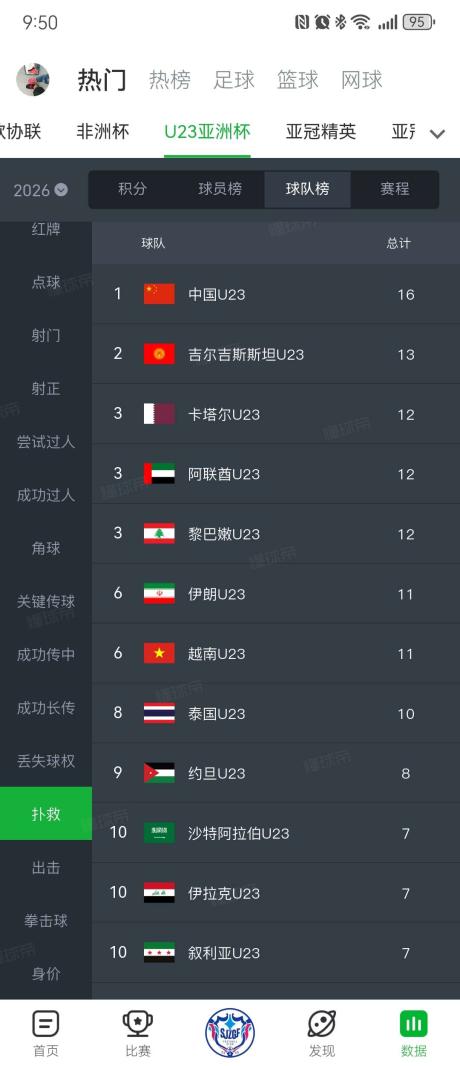The image size is (460, 1066).
Task: Open the 沙特阿拉伯U23 team row
Action: point(276,833)
